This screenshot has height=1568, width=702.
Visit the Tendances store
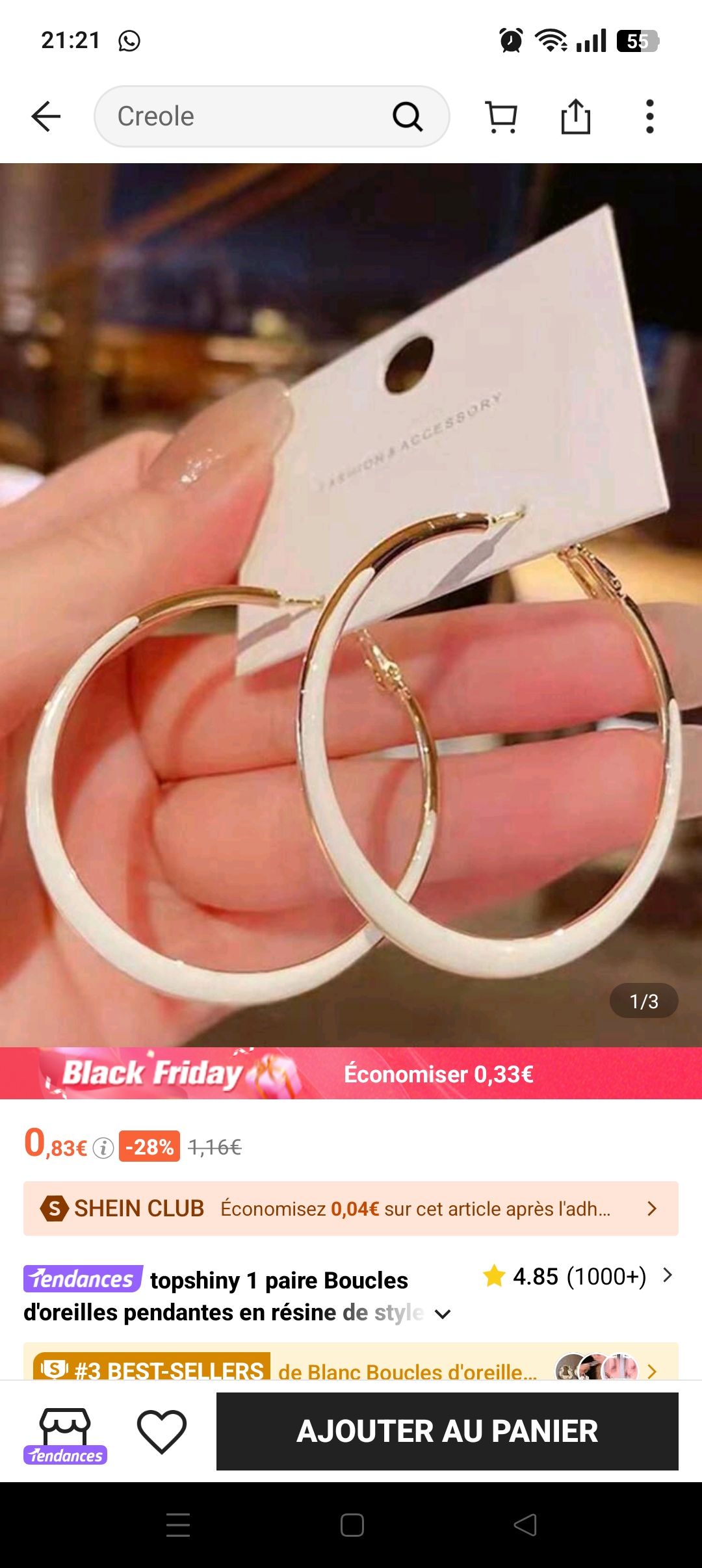(65, 1435)
